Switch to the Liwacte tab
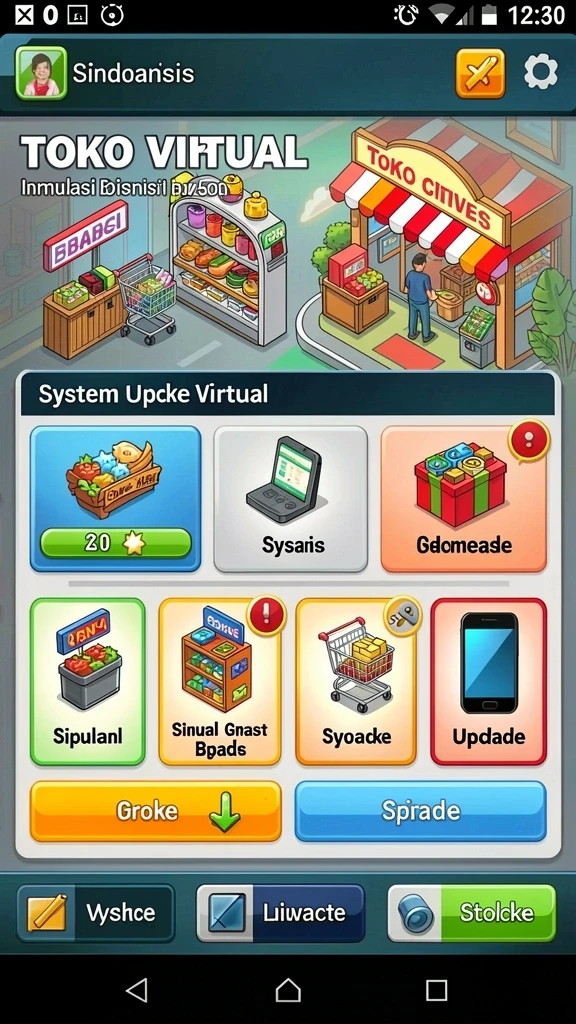This screenshot has width=576, height=1024. (x=281, y=912)
